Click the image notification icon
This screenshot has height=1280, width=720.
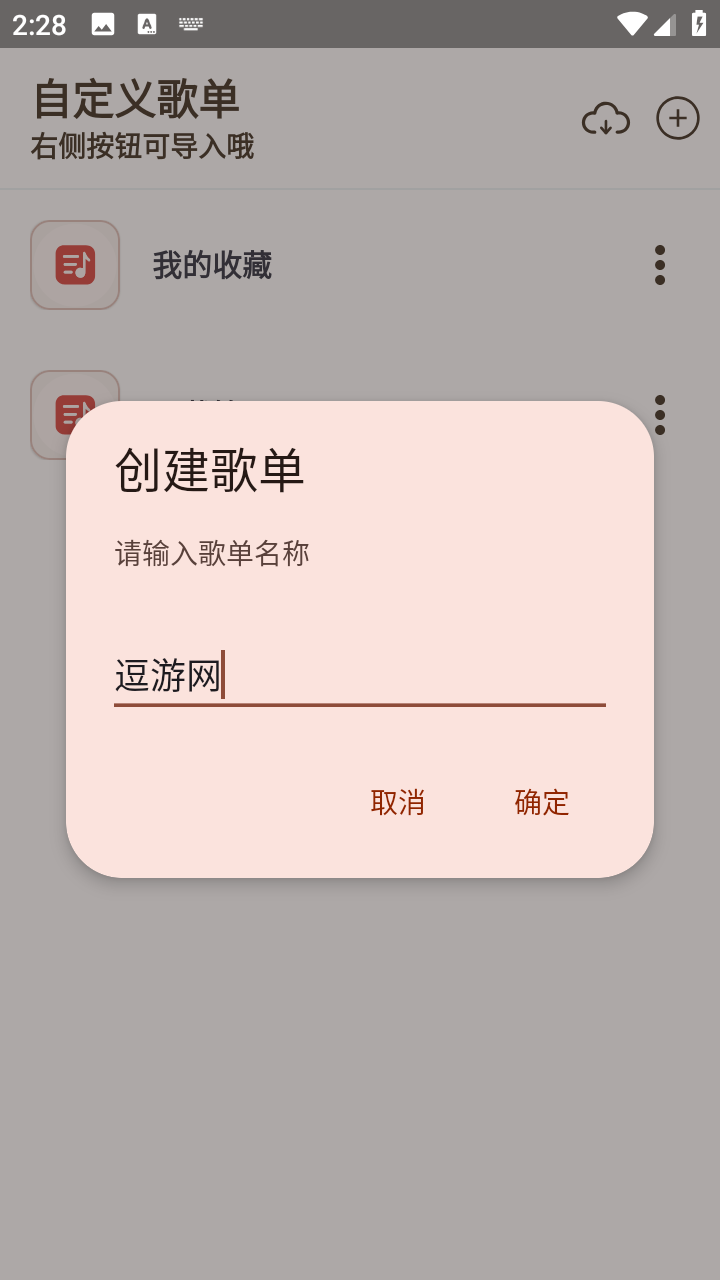tap(103, 25)
